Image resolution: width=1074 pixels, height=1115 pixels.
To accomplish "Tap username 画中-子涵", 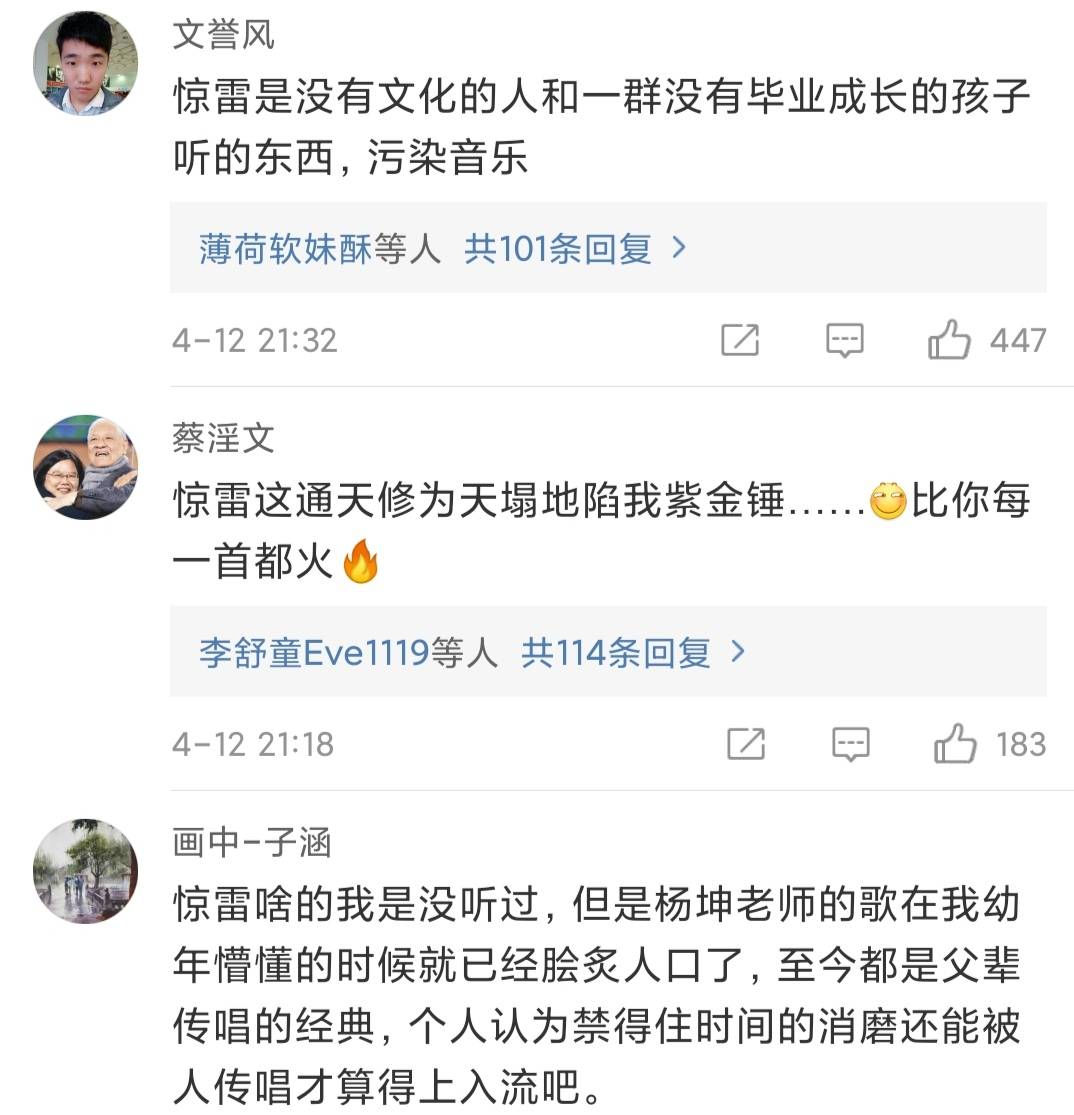I will pyautogui.click(x=251, y=843).
